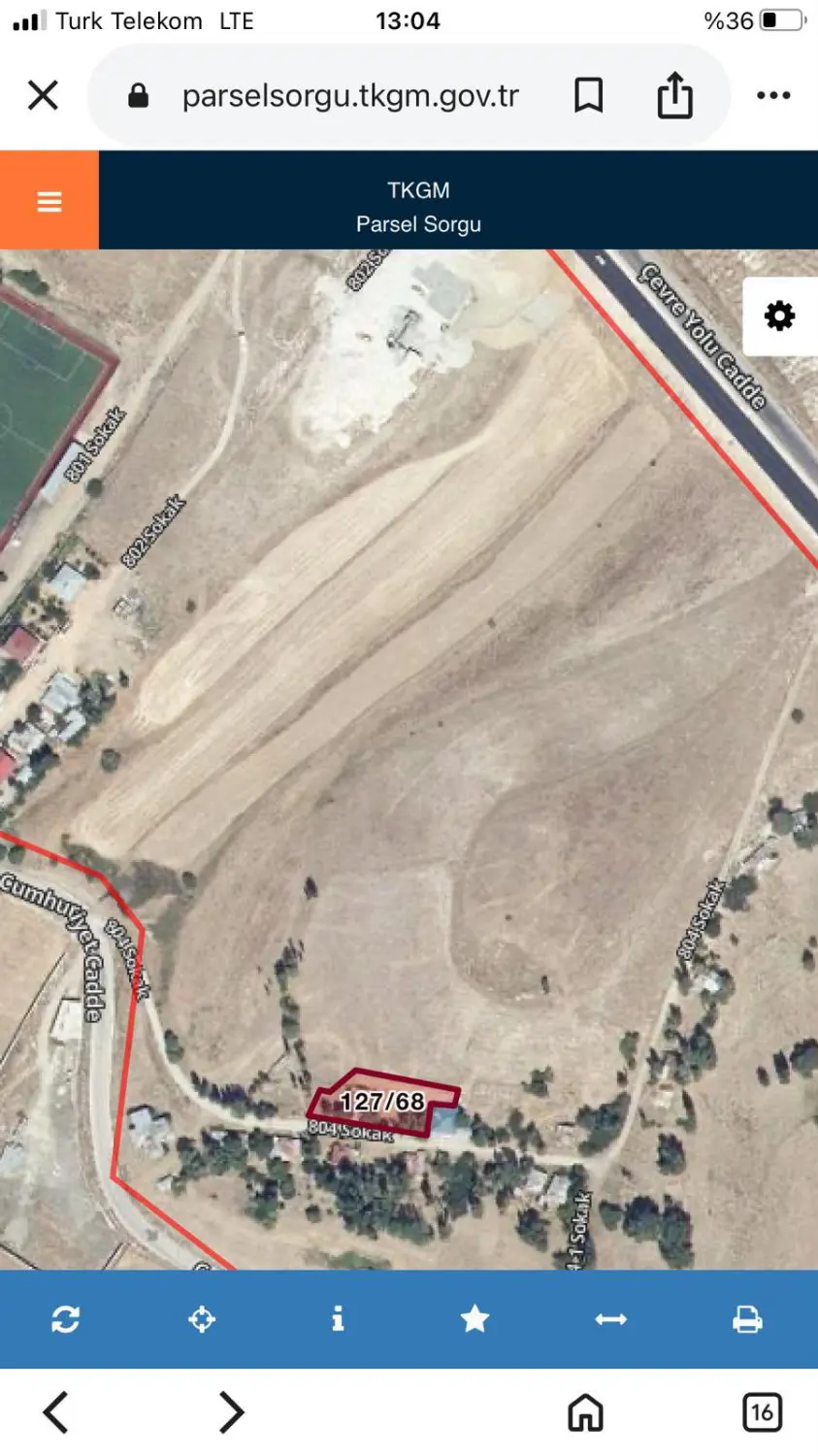
Task: Open the browser overflow menu
Action: pos(773,95)
